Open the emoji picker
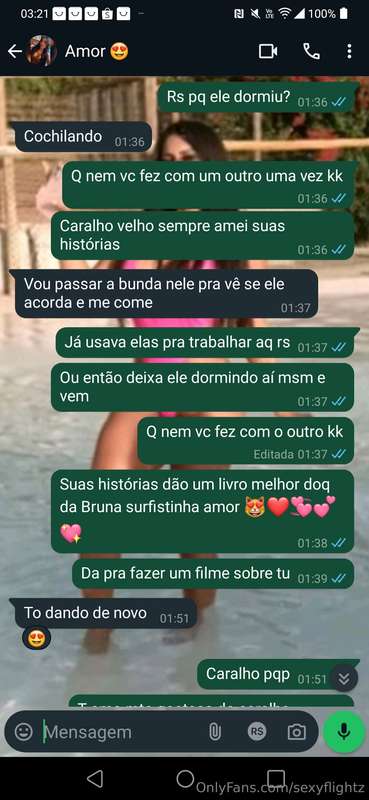 coord(23,732)
